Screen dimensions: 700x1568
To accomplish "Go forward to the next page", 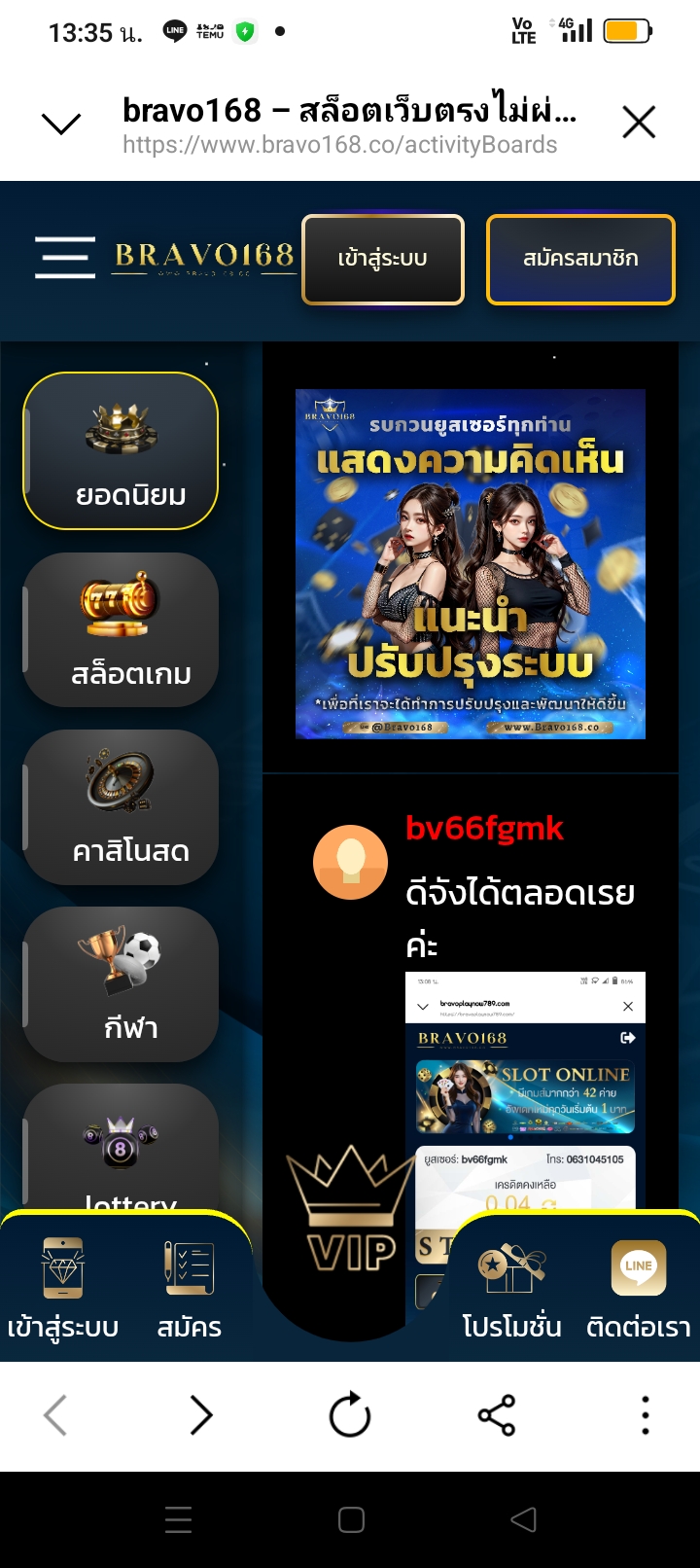I will coord(201,1415).
